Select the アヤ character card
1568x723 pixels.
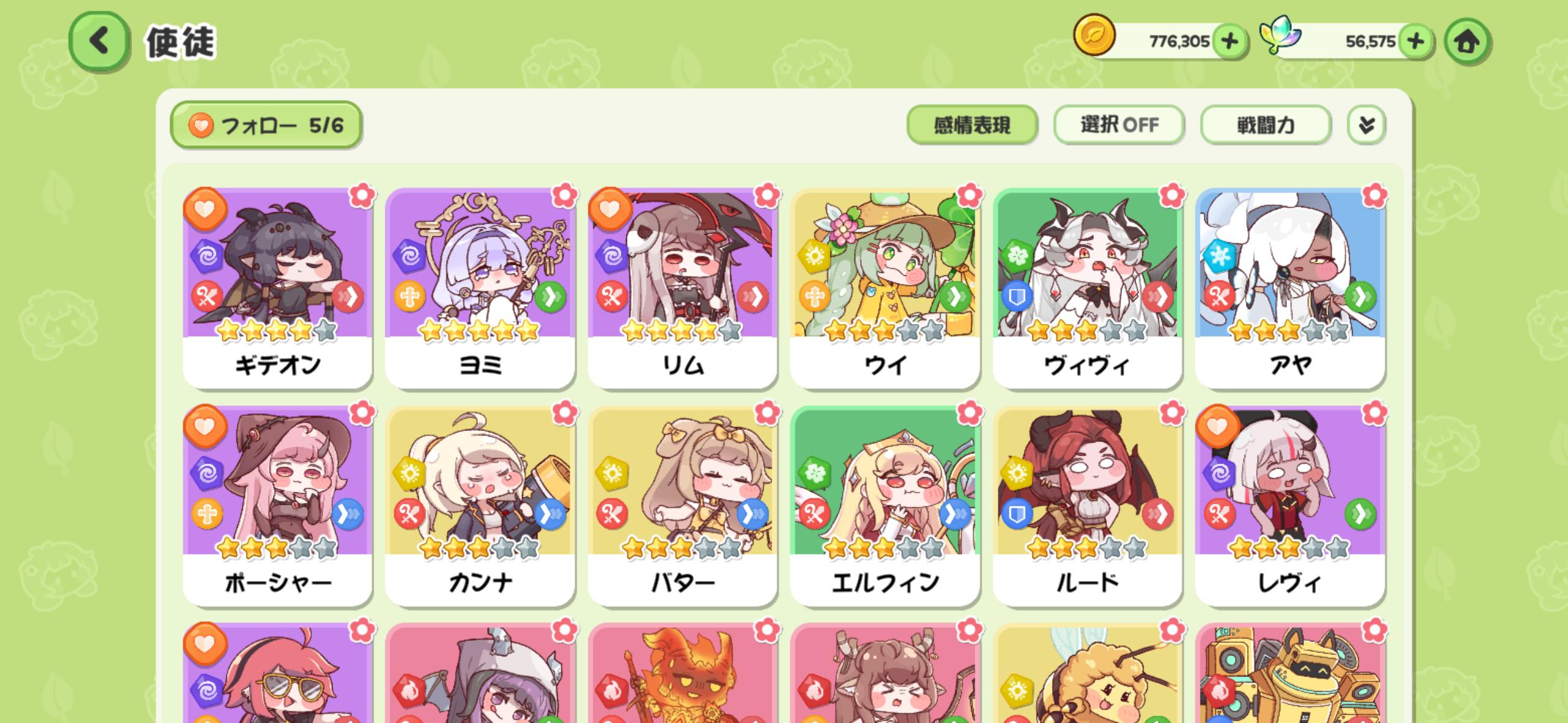[1290, 288]
